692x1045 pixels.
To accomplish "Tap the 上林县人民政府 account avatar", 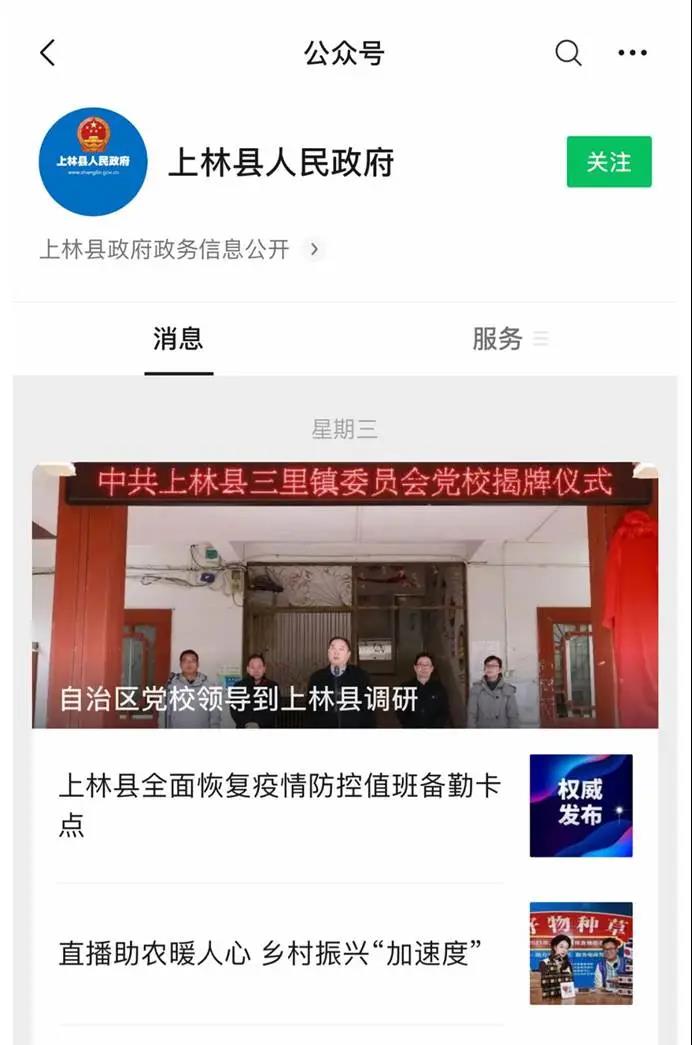I will (x=93, y=162).
